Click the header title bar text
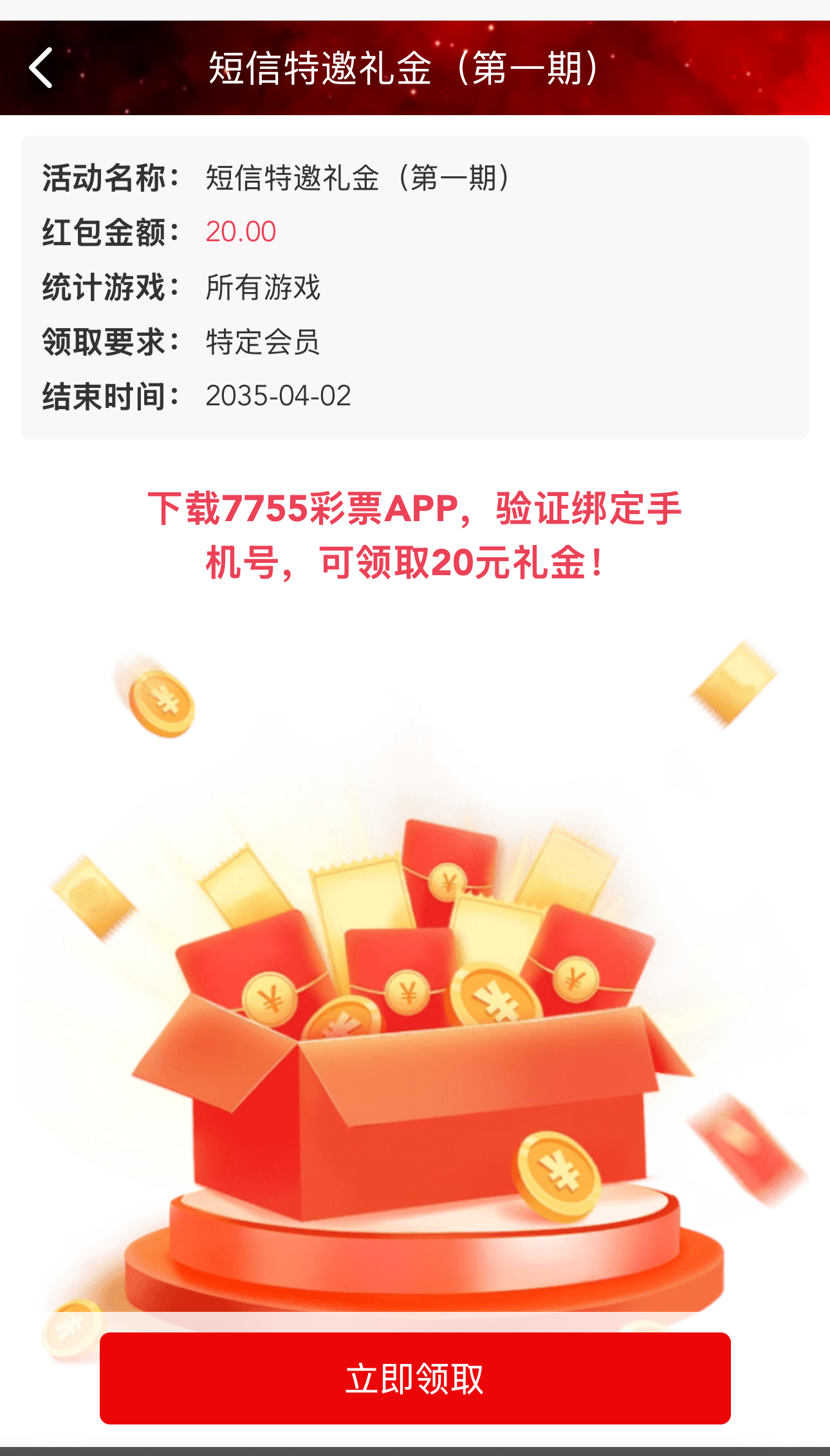Viewport: 830px width, 1456px height. pos(405,68)
